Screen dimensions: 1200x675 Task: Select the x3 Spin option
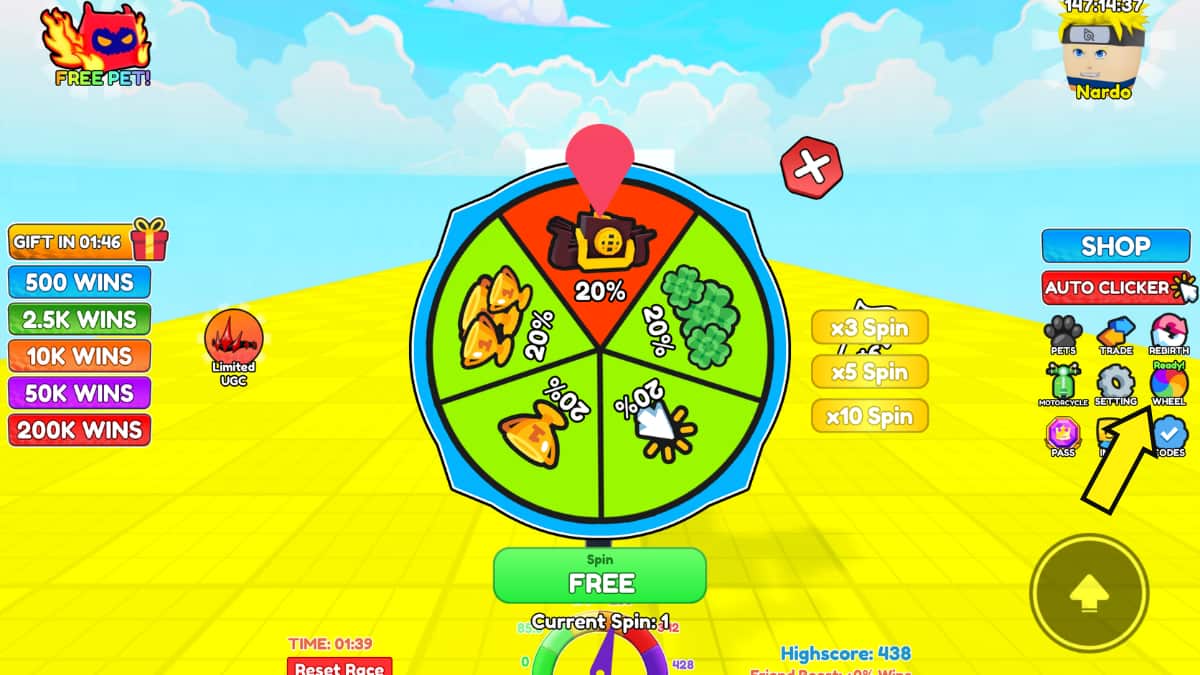[x=870, y=327]
